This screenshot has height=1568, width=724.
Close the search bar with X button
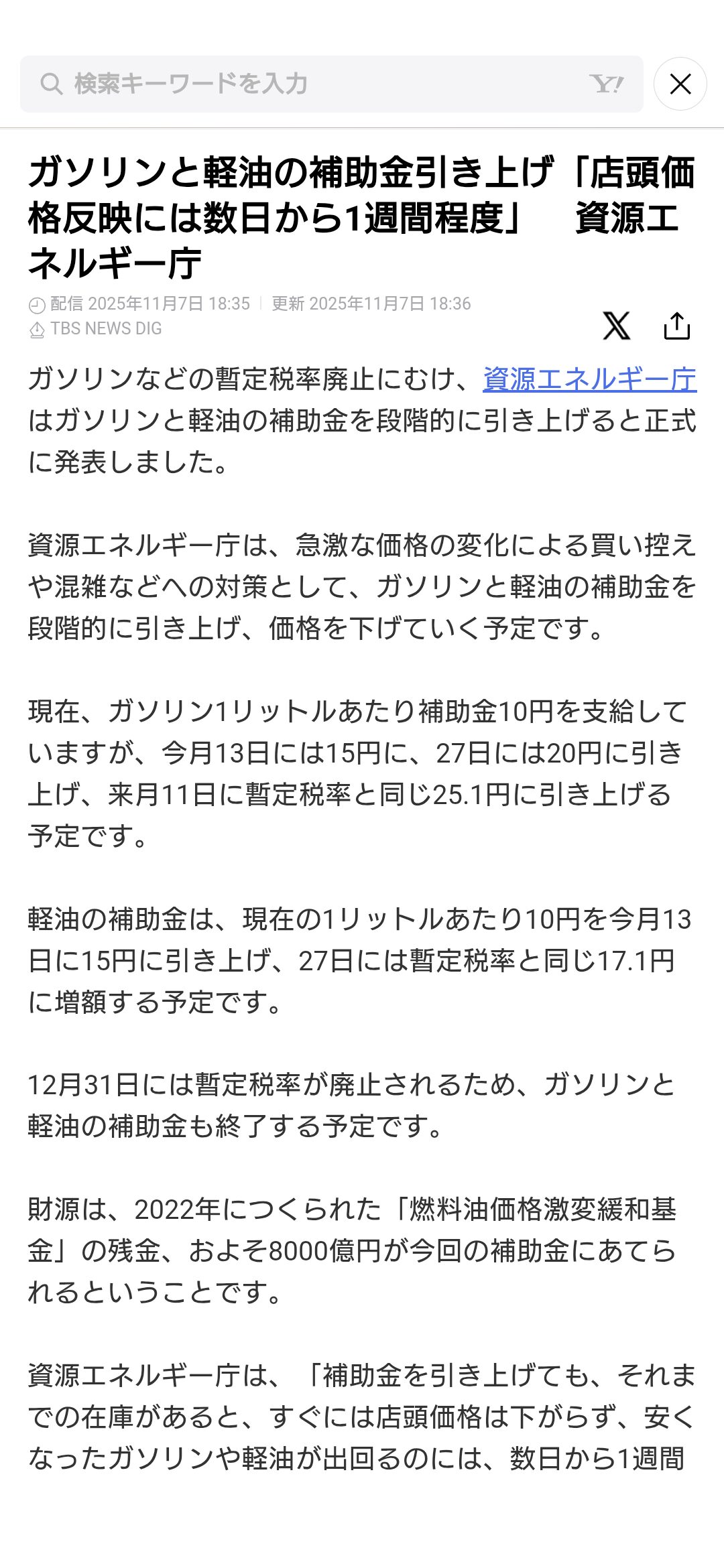point(680,84)
